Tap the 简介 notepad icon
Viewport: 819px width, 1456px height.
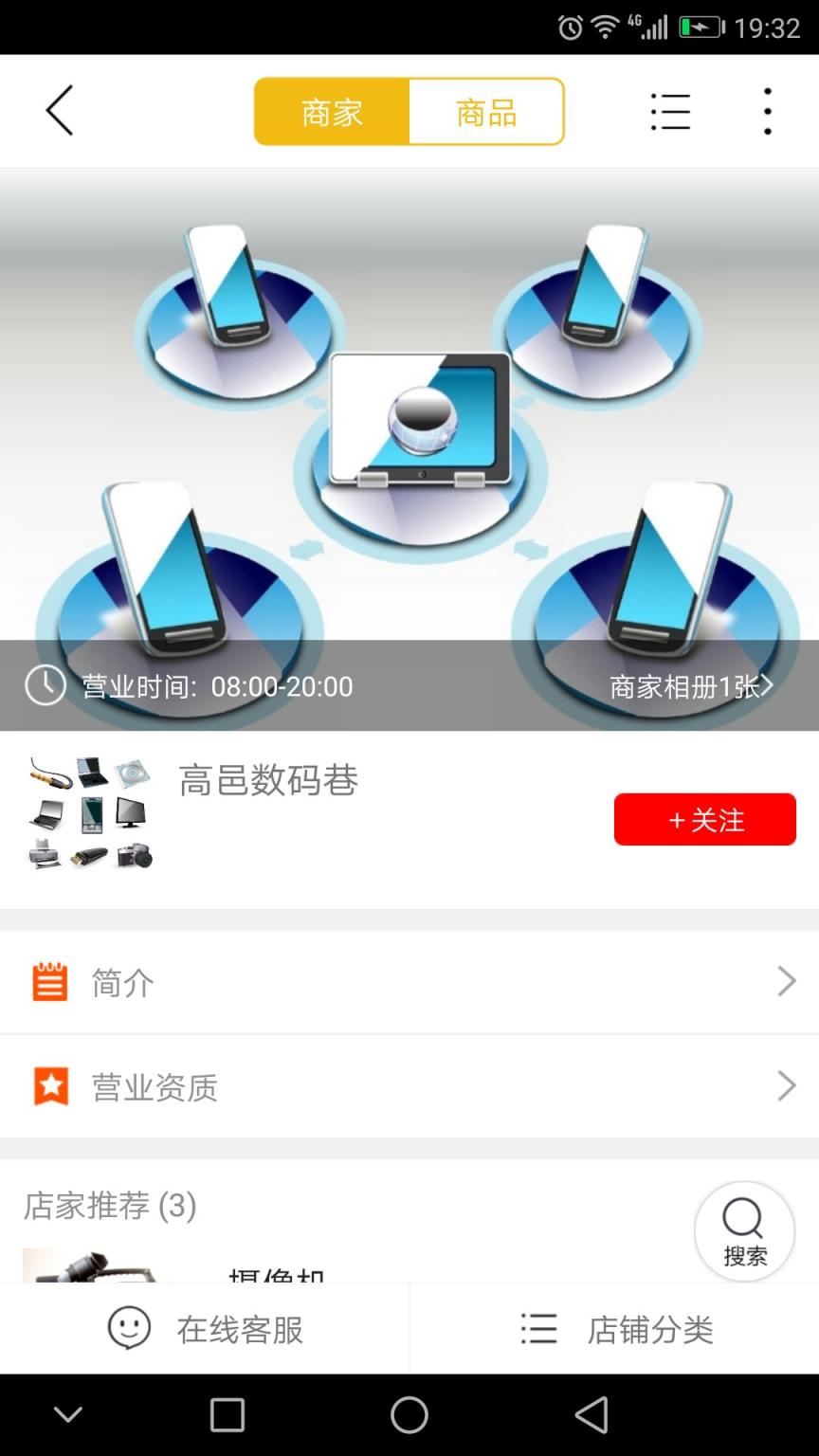tap(51, 982)
